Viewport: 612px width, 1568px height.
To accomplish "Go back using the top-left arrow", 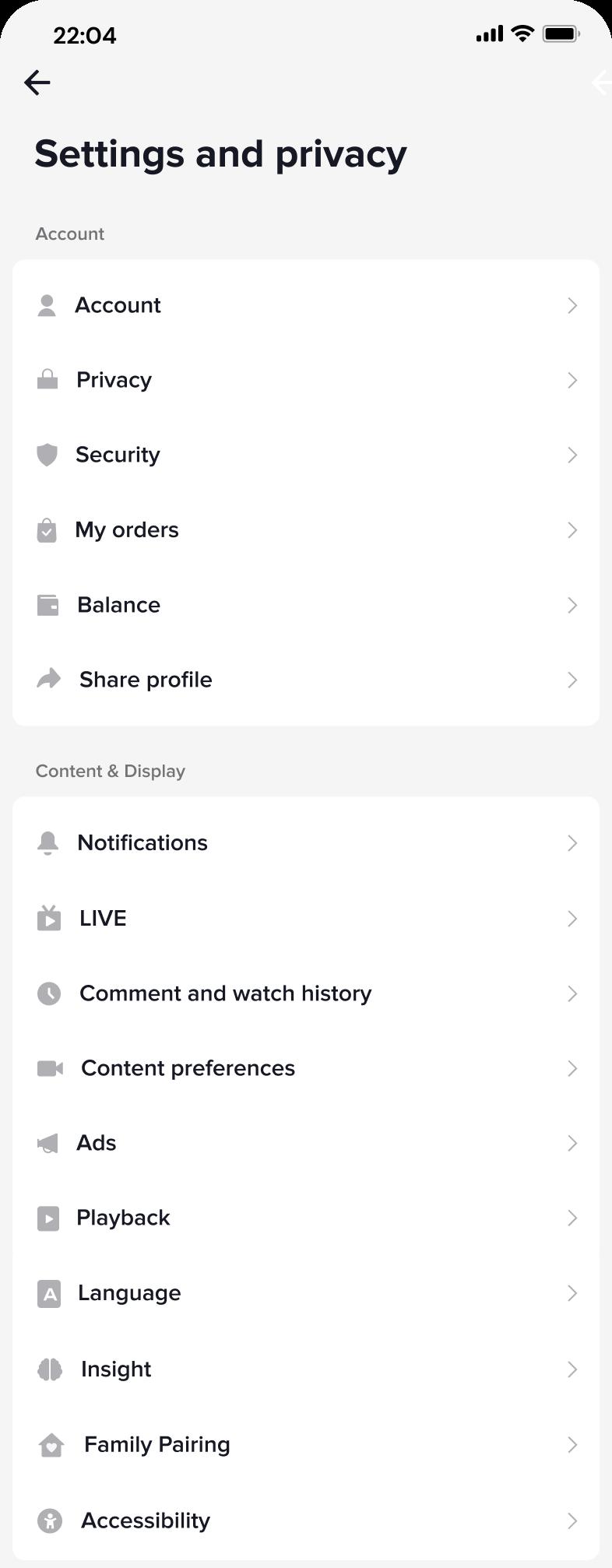I will 37,83.
